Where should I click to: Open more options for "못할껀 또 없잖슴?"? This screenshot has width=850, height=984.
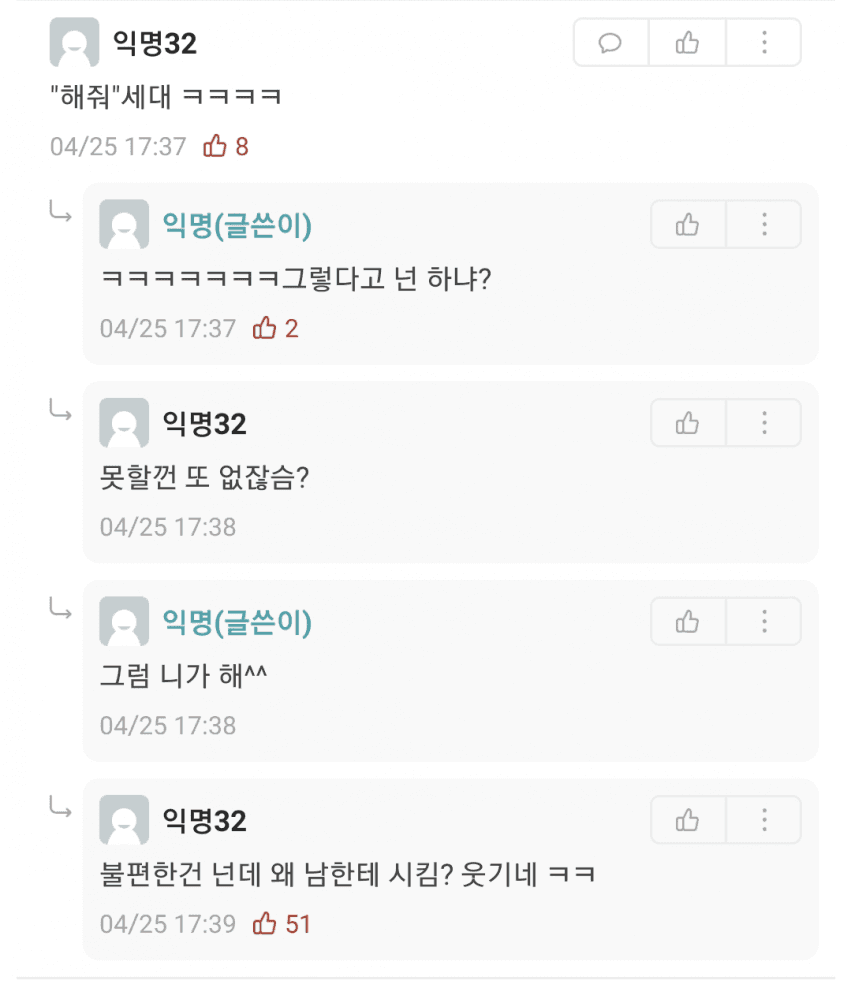coord(764,423)
